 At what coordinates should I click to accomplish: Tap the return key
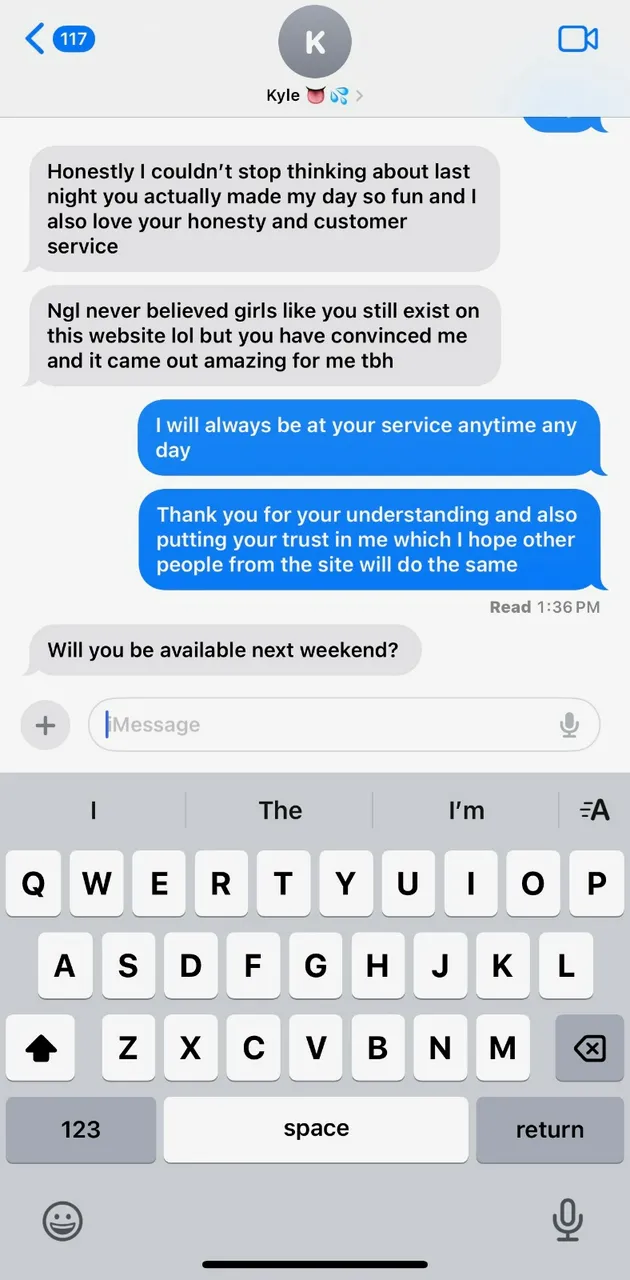coord(549,1129)
